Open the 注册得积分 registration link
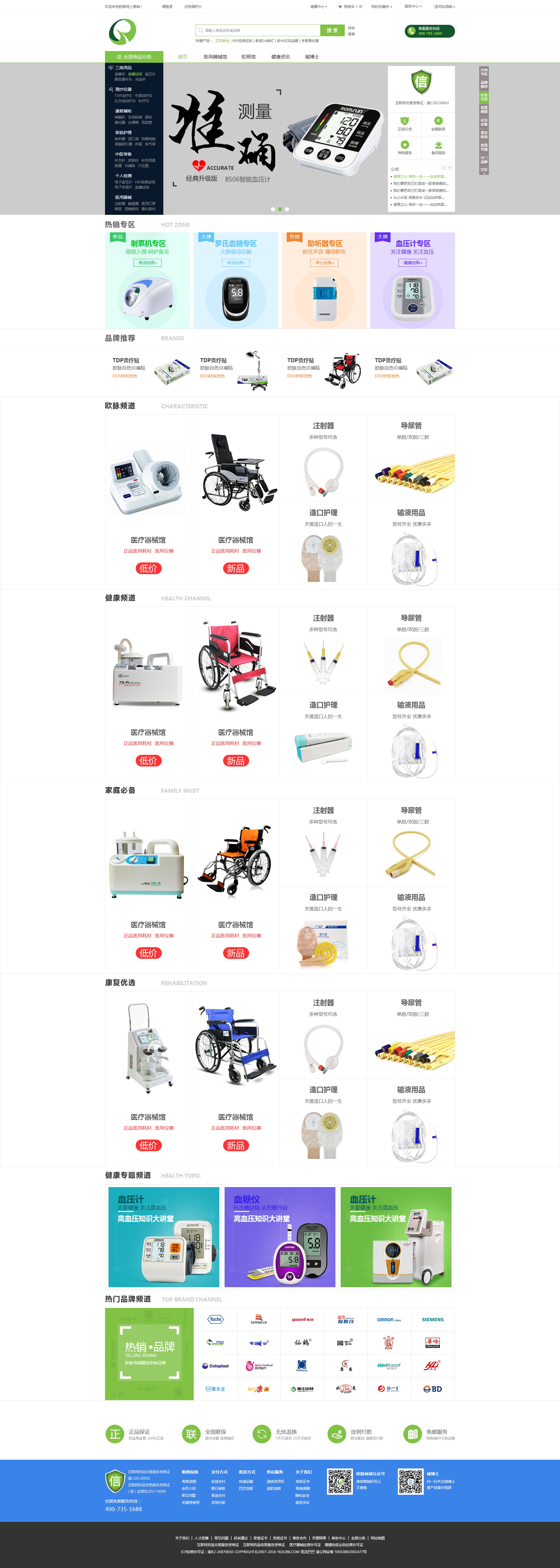Image resolution: width=560 pixels, height=1568 pixels. click(193, 7)
